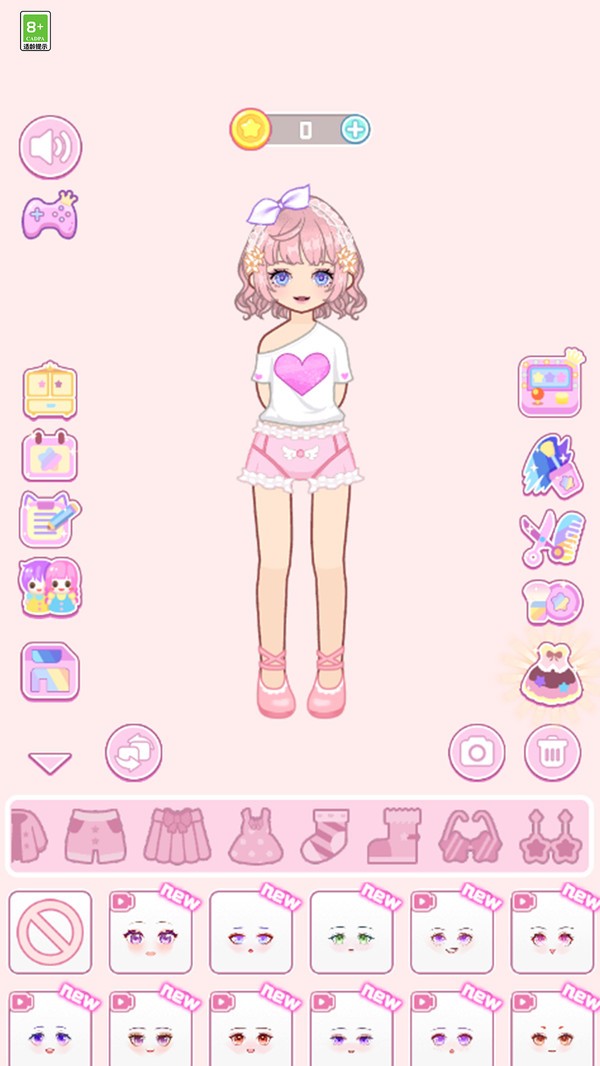The image size is (600, 1066).
Task: Mute the game sound
Action: (50, 148)
